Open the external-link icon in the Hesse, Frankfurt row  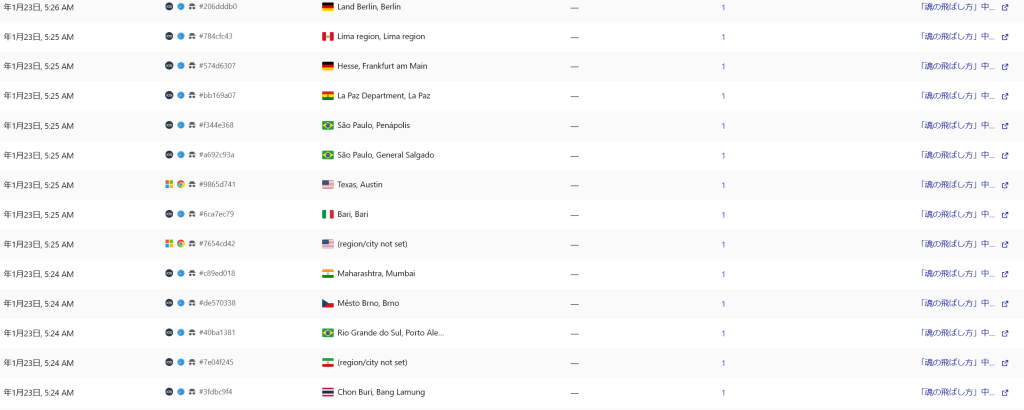(1005, 67)
